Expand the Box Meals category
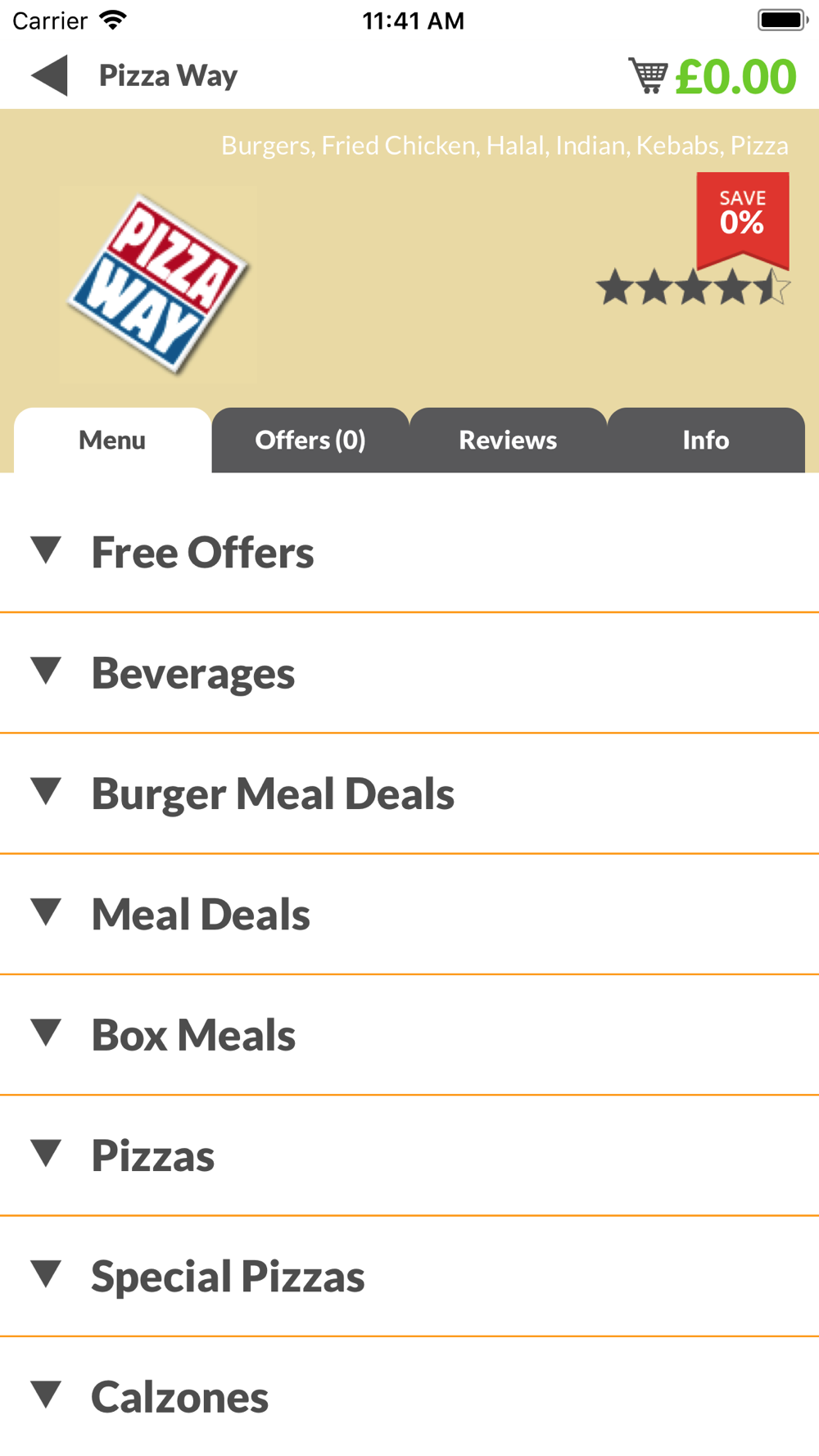The height and width of the screenshot is (1456, 819). point(409,1034)
